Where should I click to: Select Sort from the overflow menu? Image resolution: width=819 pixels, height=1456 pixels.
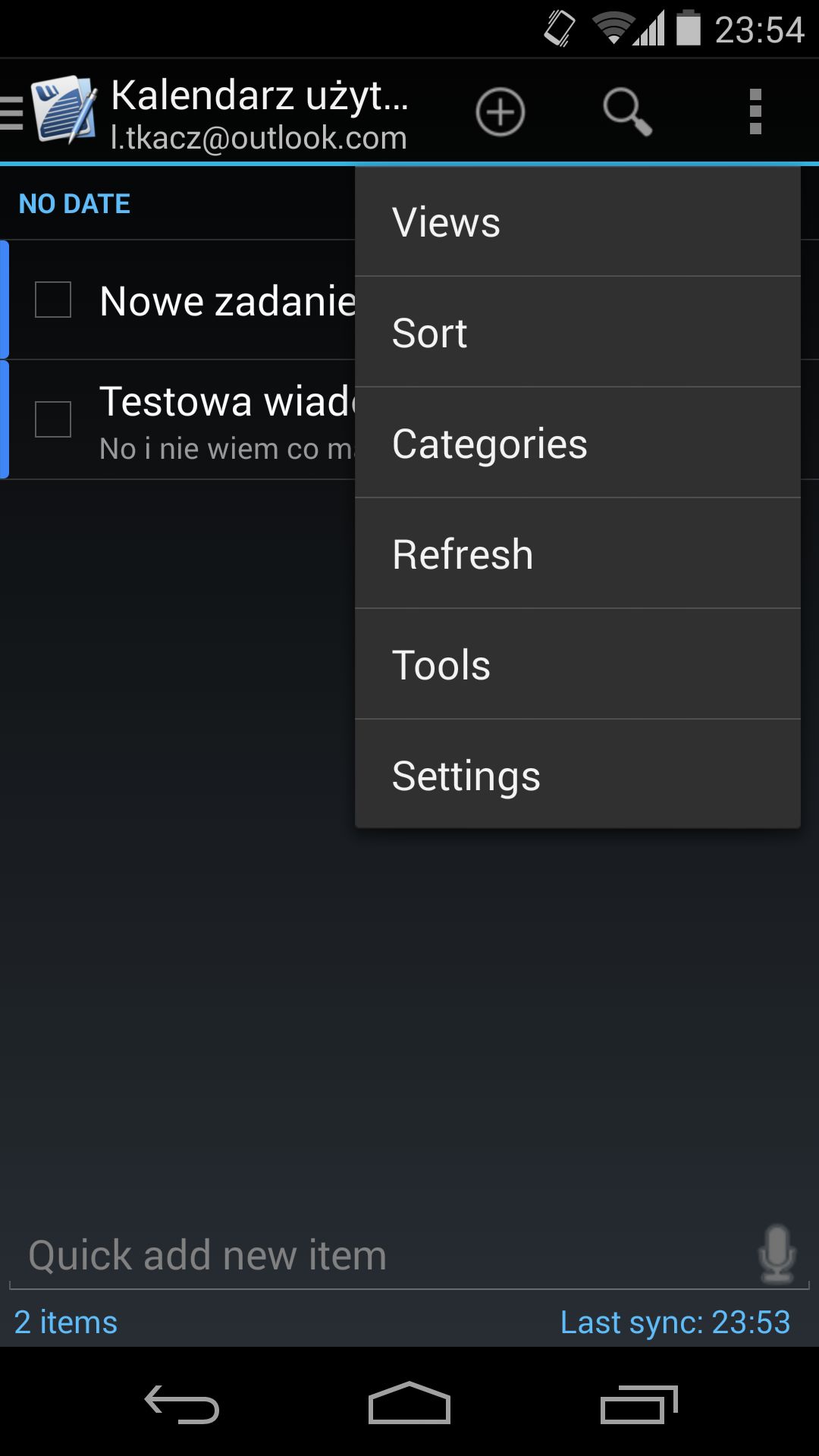pos(578,333)
